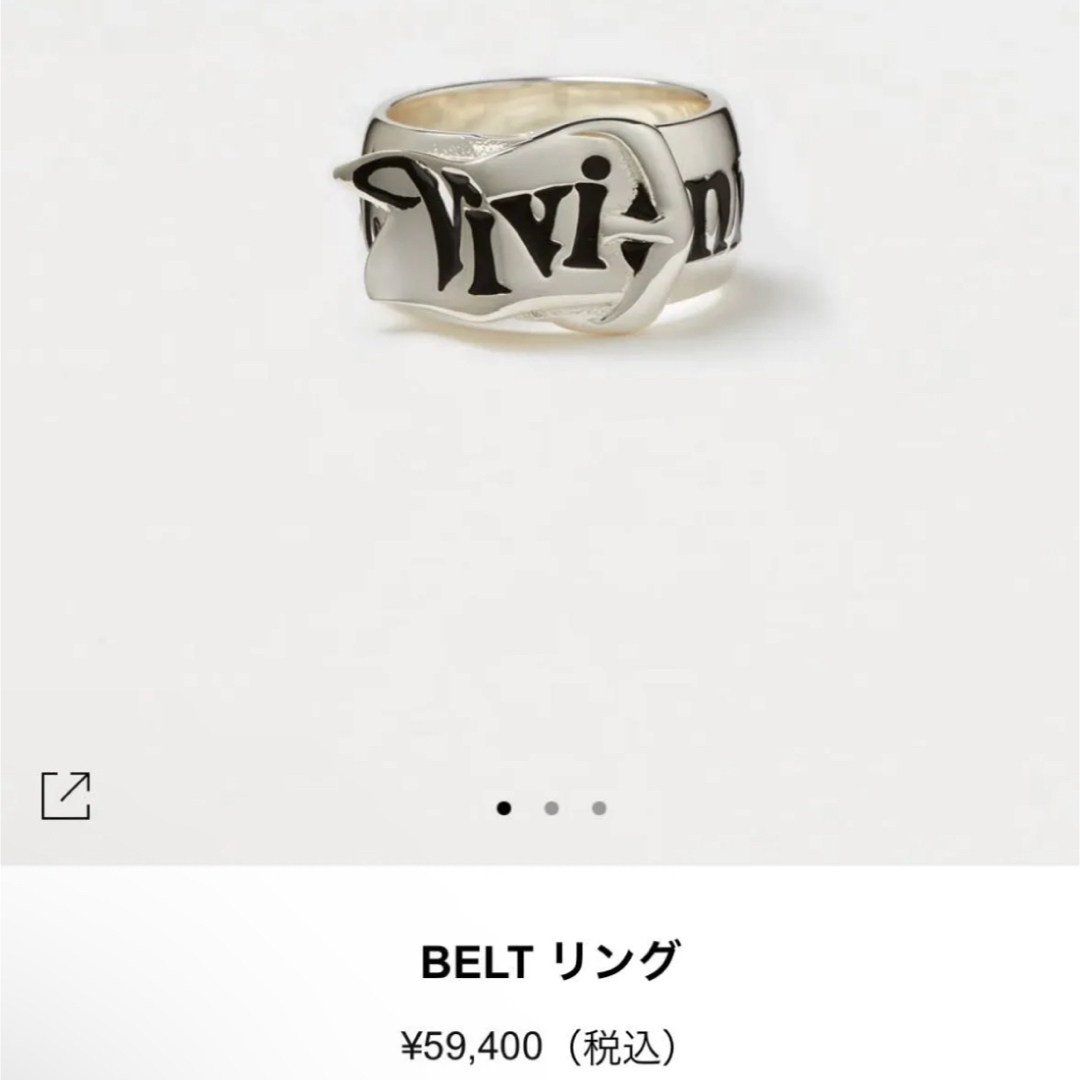The height and width of the screenshot is (1080, 1080).
Task: Open the fullscreen expand icon
Action: pos(66,796)
